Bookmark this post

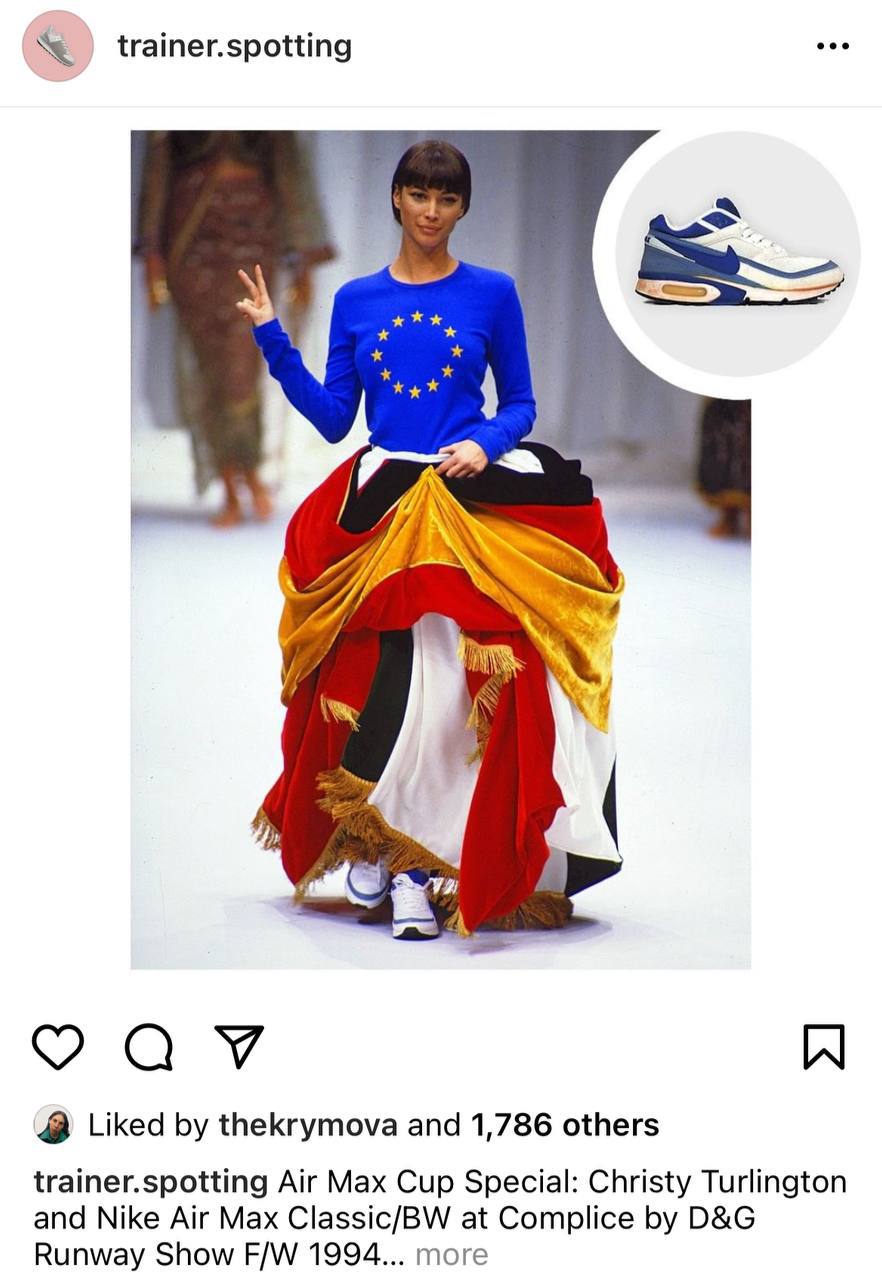coord(824,1047)
